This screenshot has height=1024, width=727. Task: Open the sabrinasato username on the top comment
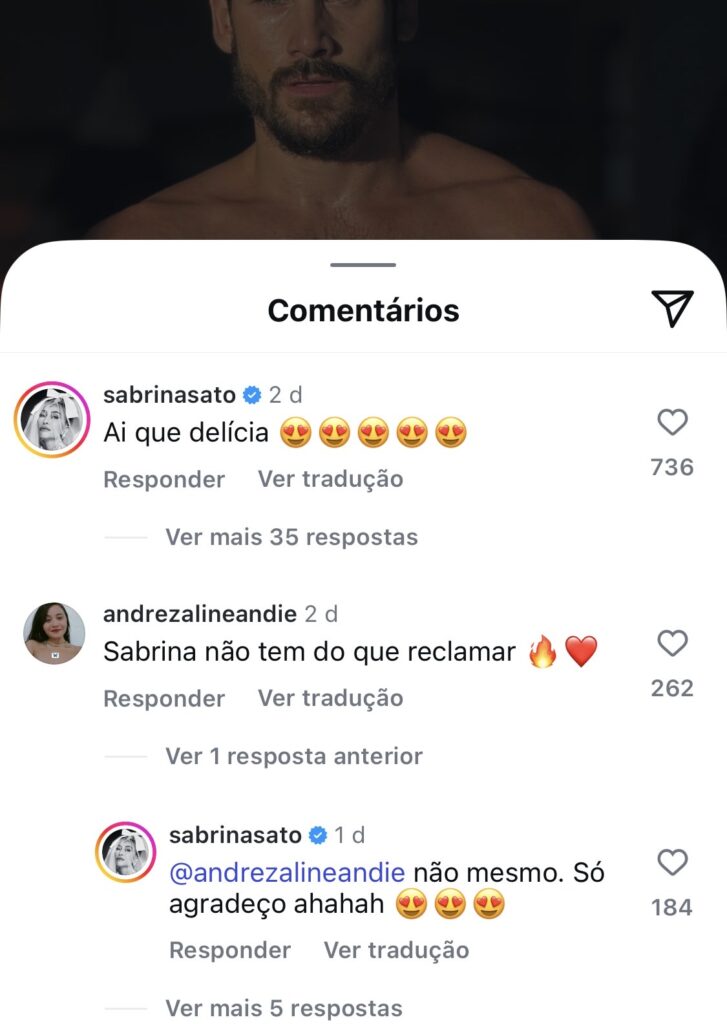tap(169, 395)
